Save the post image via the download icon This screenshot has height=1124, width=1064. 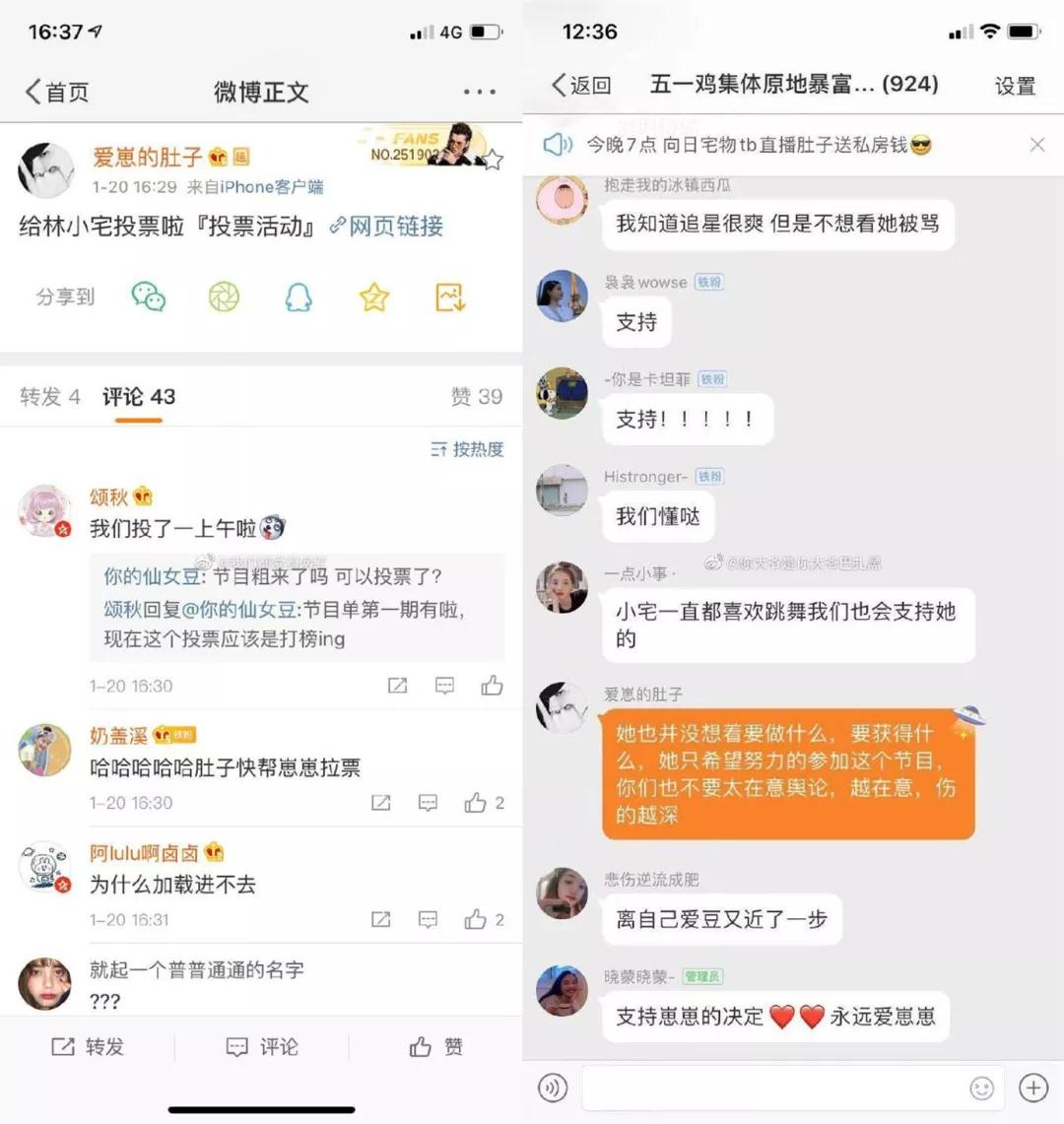pos(449,298)
